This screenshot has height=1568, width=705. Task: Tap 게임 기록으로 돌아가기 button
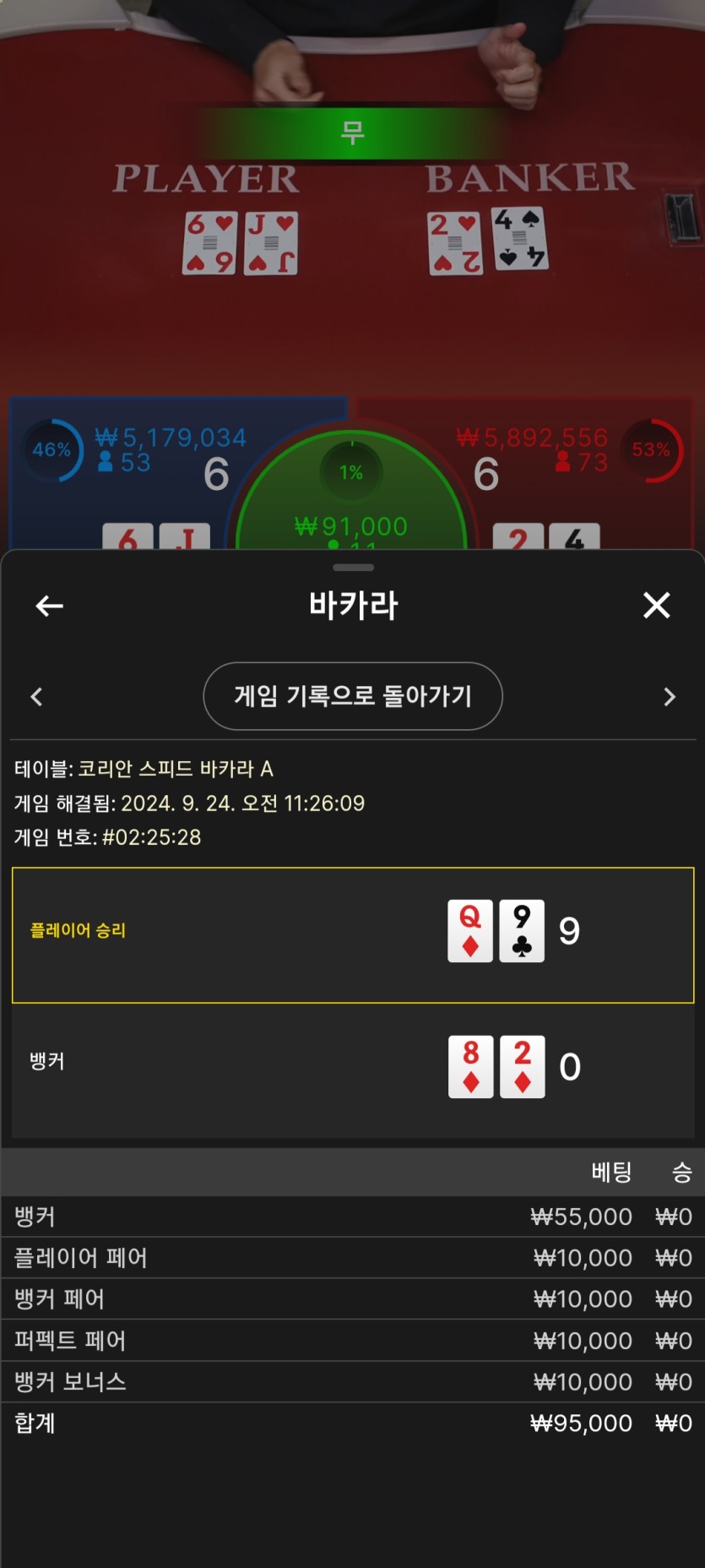point(353,696)
